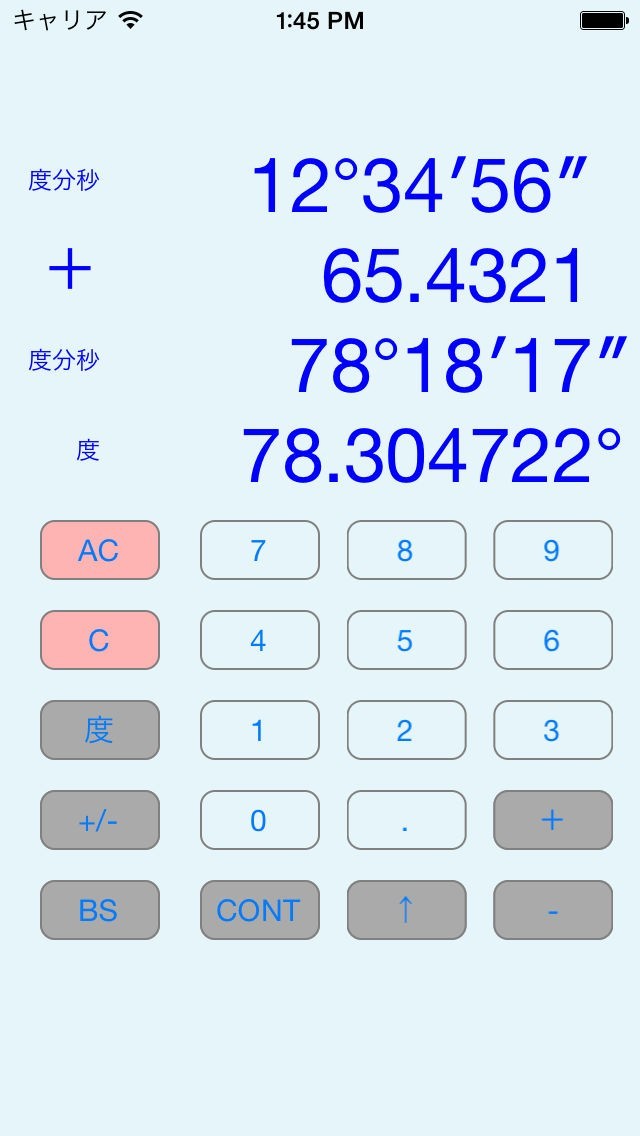Enter the digit 4
The height and width of the screenshot is (1136, 640).
[260, 640]
